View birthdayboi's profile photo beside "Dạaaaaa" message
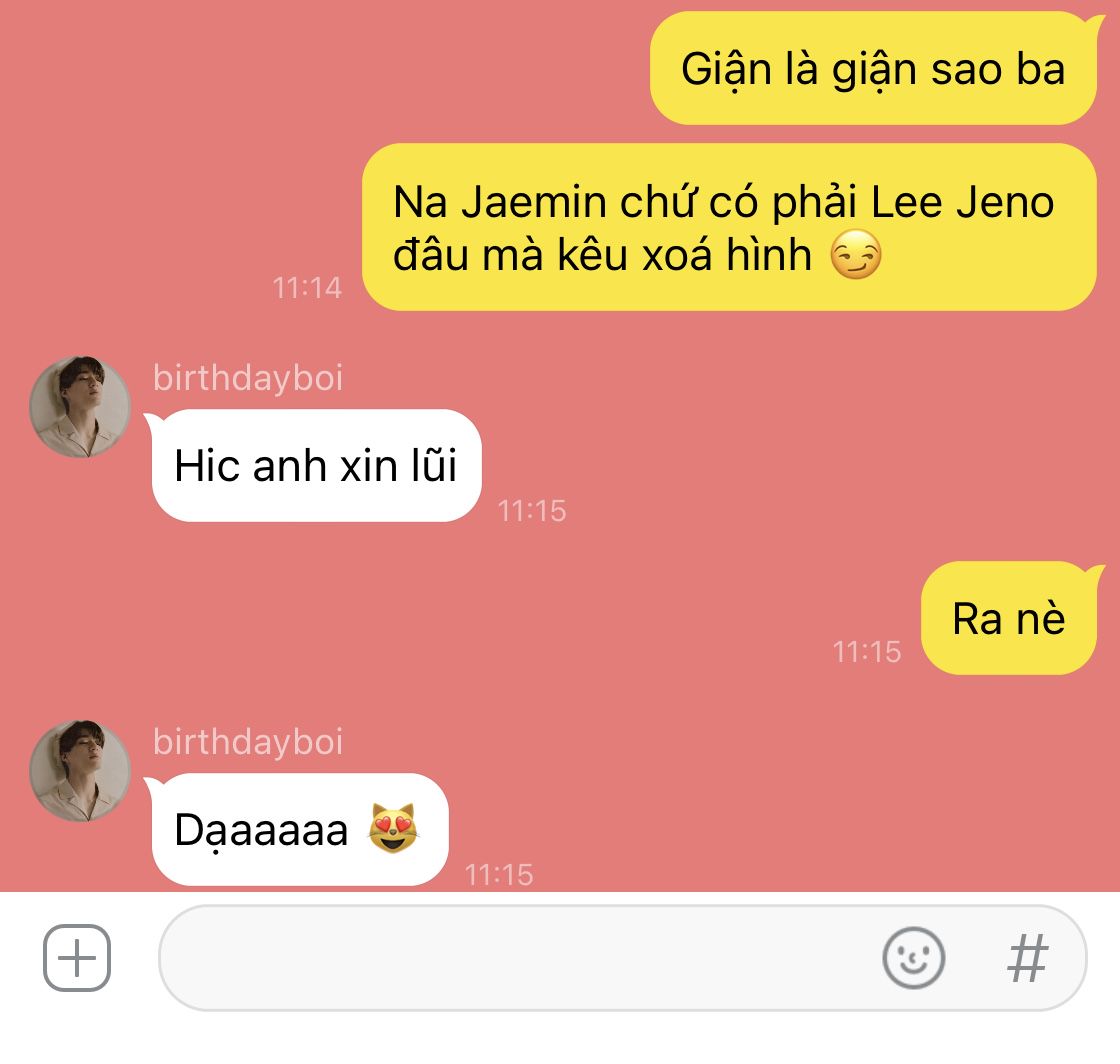Screen dimensions: 1120x1064 pyautogui.click(x=81, y=771)
